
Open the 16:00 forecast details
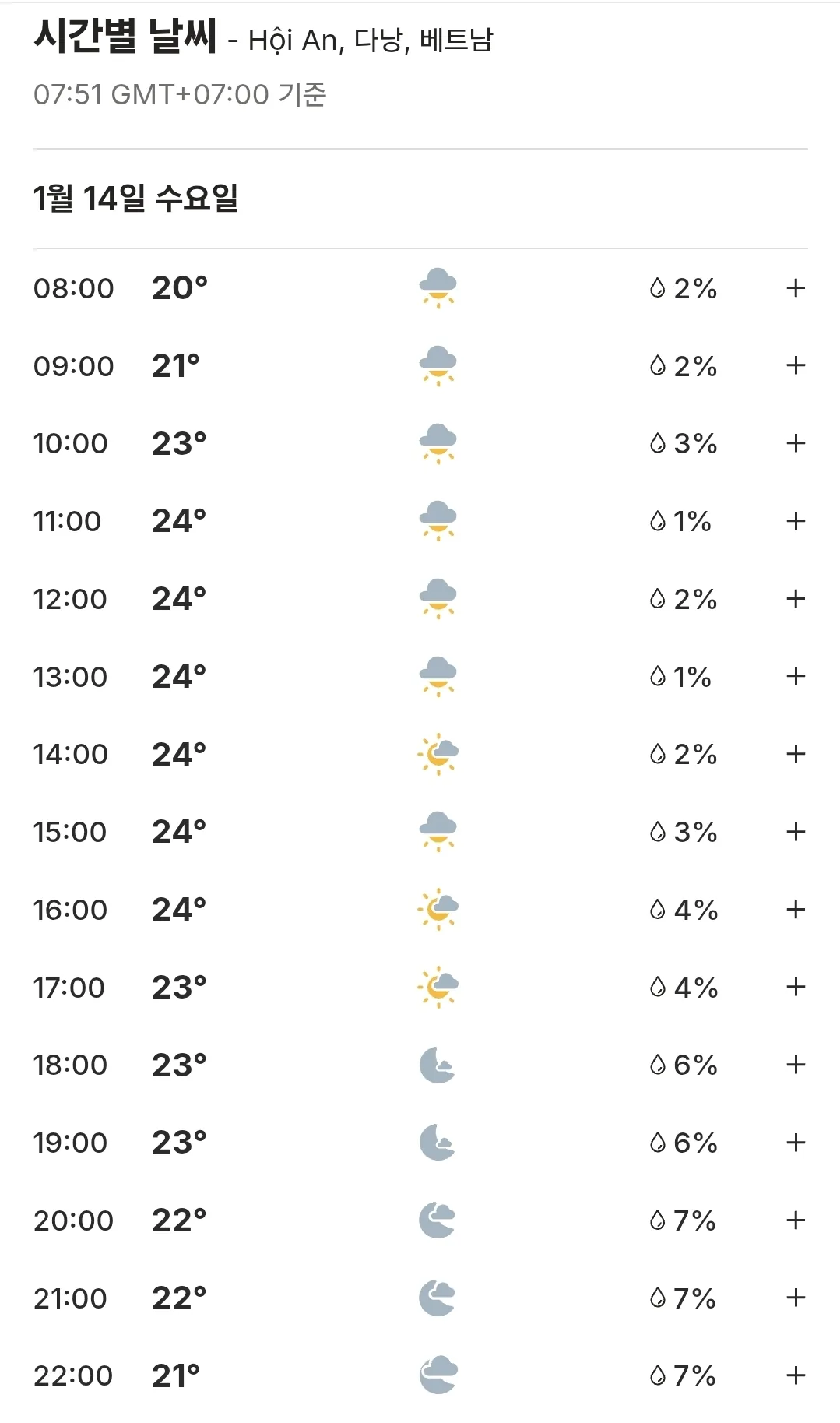(795, 910)
